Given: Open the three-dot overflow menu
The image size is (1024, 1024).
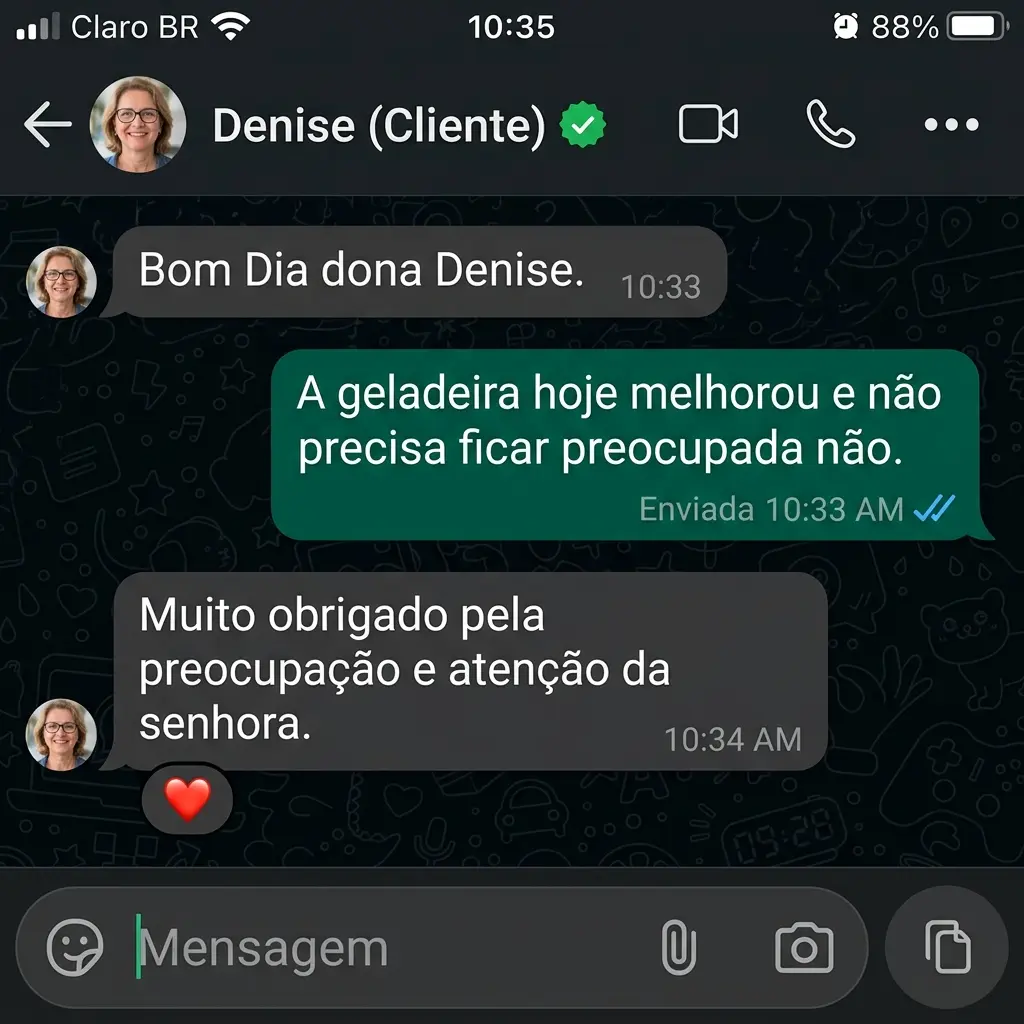Looking at the screenshot, I should tap(951, 125).
